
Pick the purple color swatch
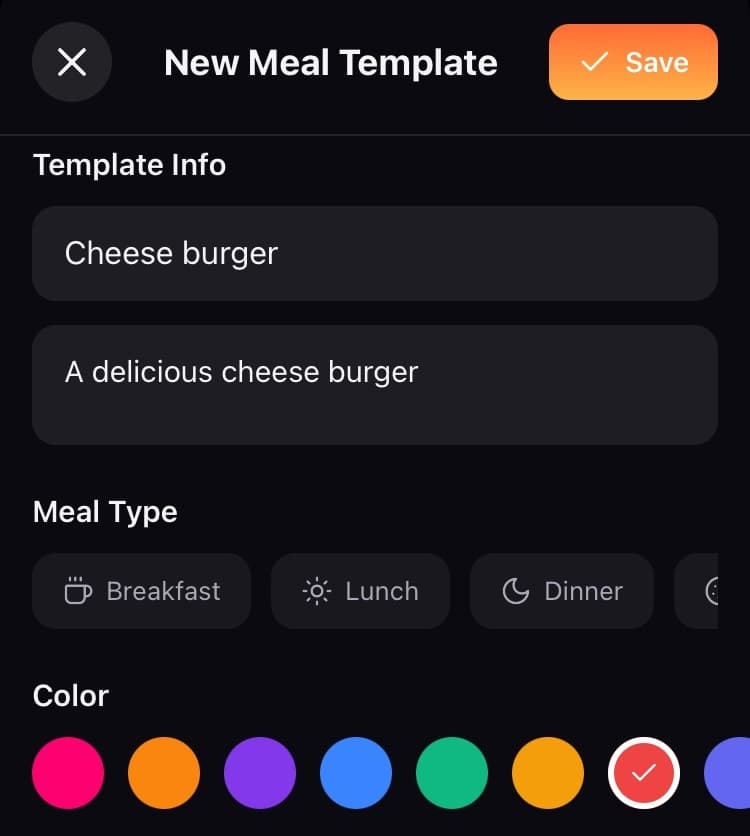point(260,772)
